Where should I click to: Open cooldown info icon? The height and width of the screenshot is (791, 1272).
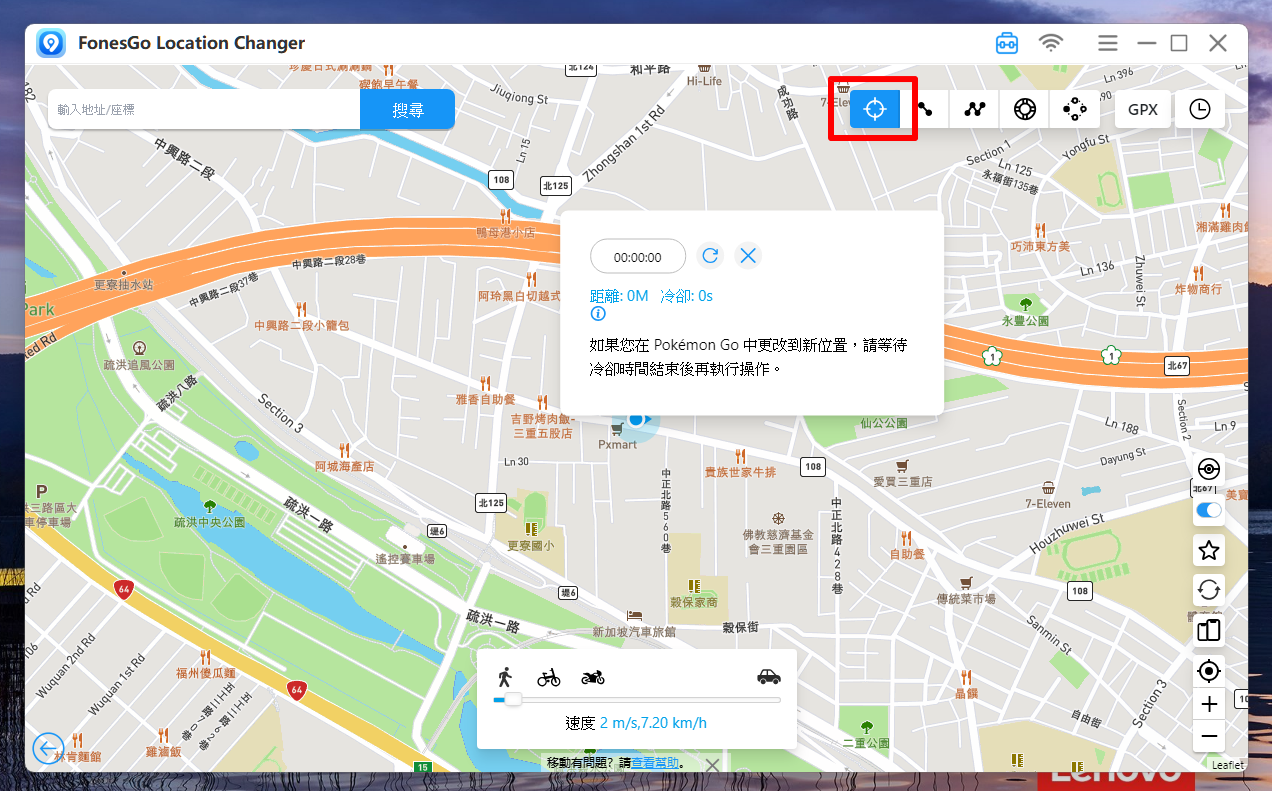point(598,314)
